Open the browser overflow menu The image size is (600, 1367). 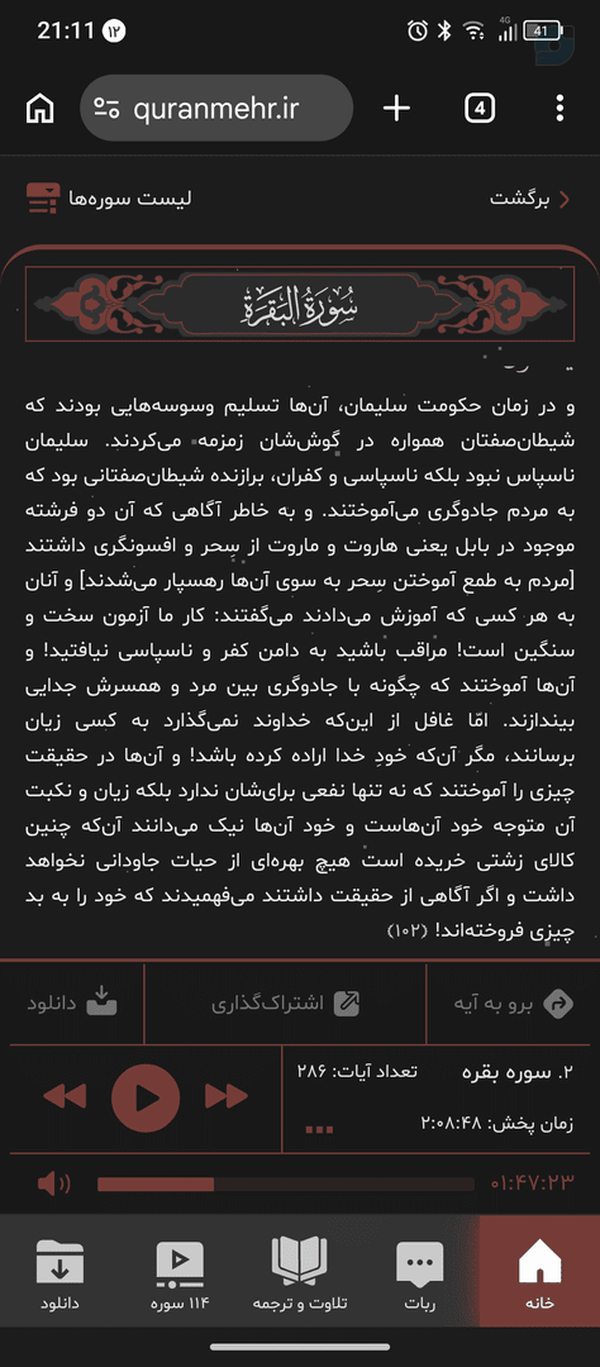(560, 108)
